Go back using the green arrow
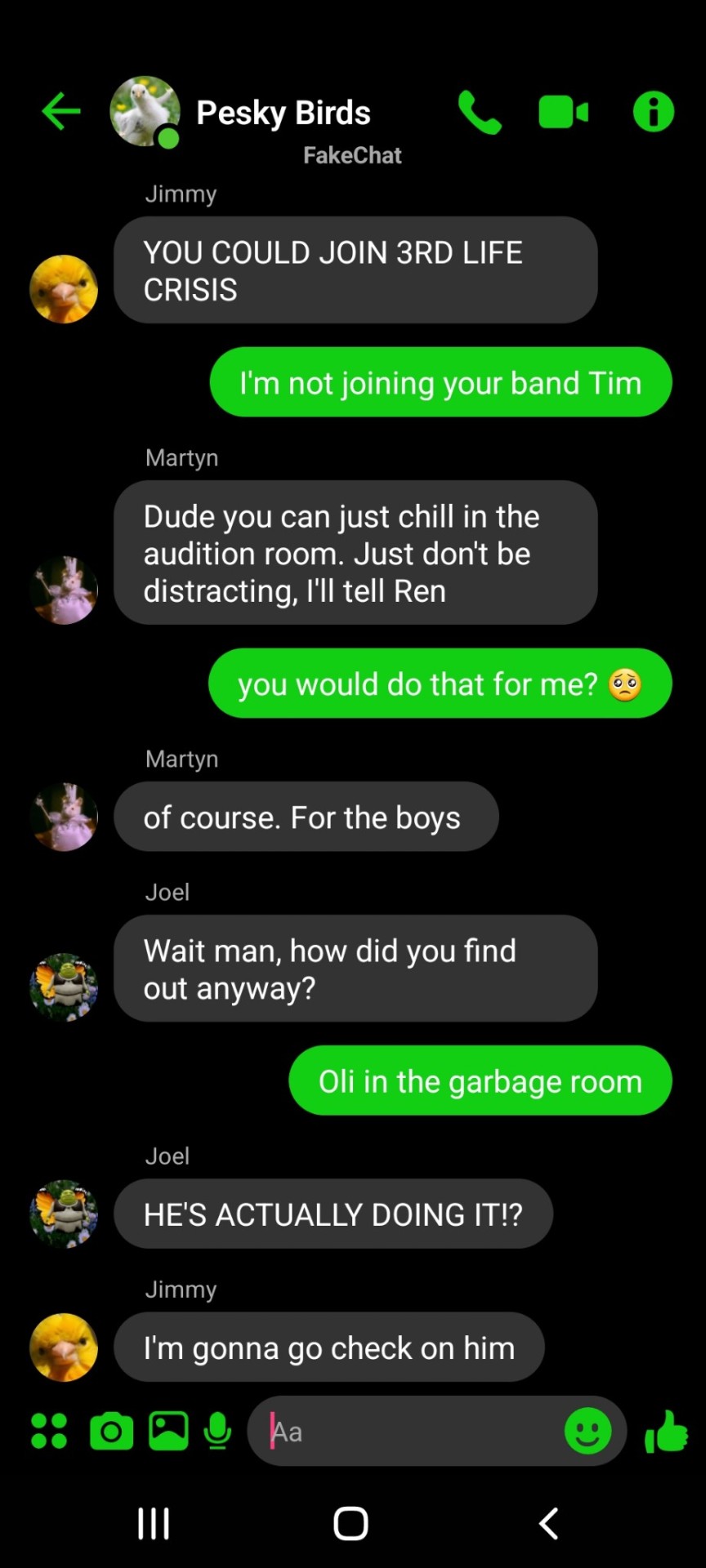706x1568 pixels. 61,111
